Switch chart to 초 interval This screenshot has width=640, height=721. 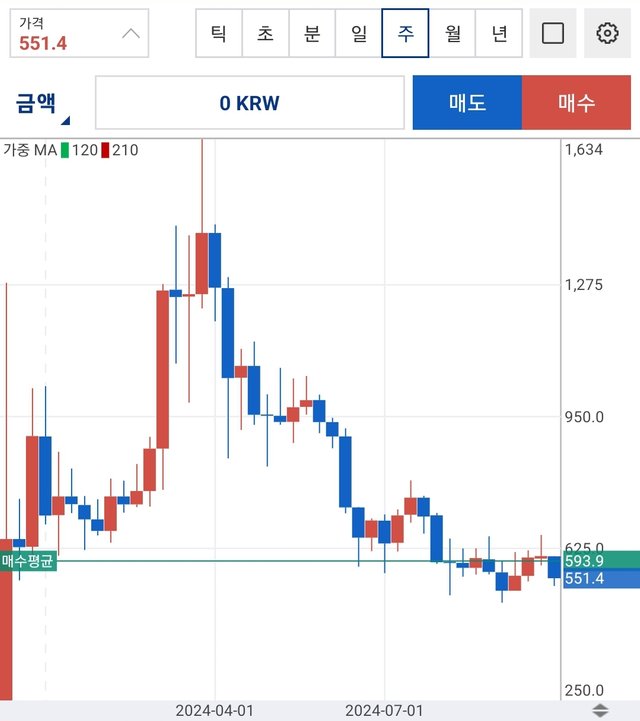click(265, 33)
